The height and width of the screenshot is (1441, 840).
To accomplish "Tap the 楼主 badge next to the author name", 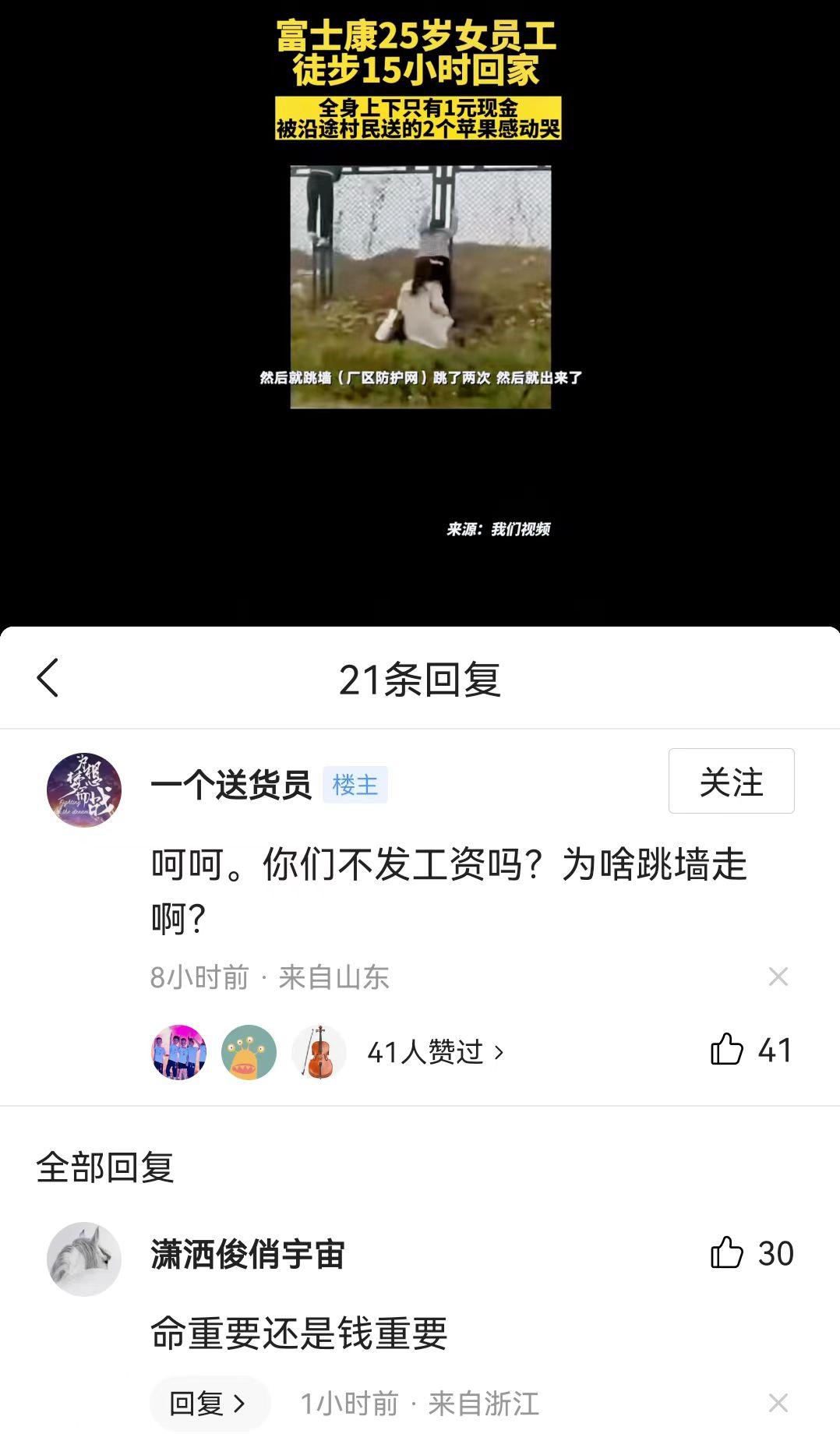I will [x=358, y=787].
